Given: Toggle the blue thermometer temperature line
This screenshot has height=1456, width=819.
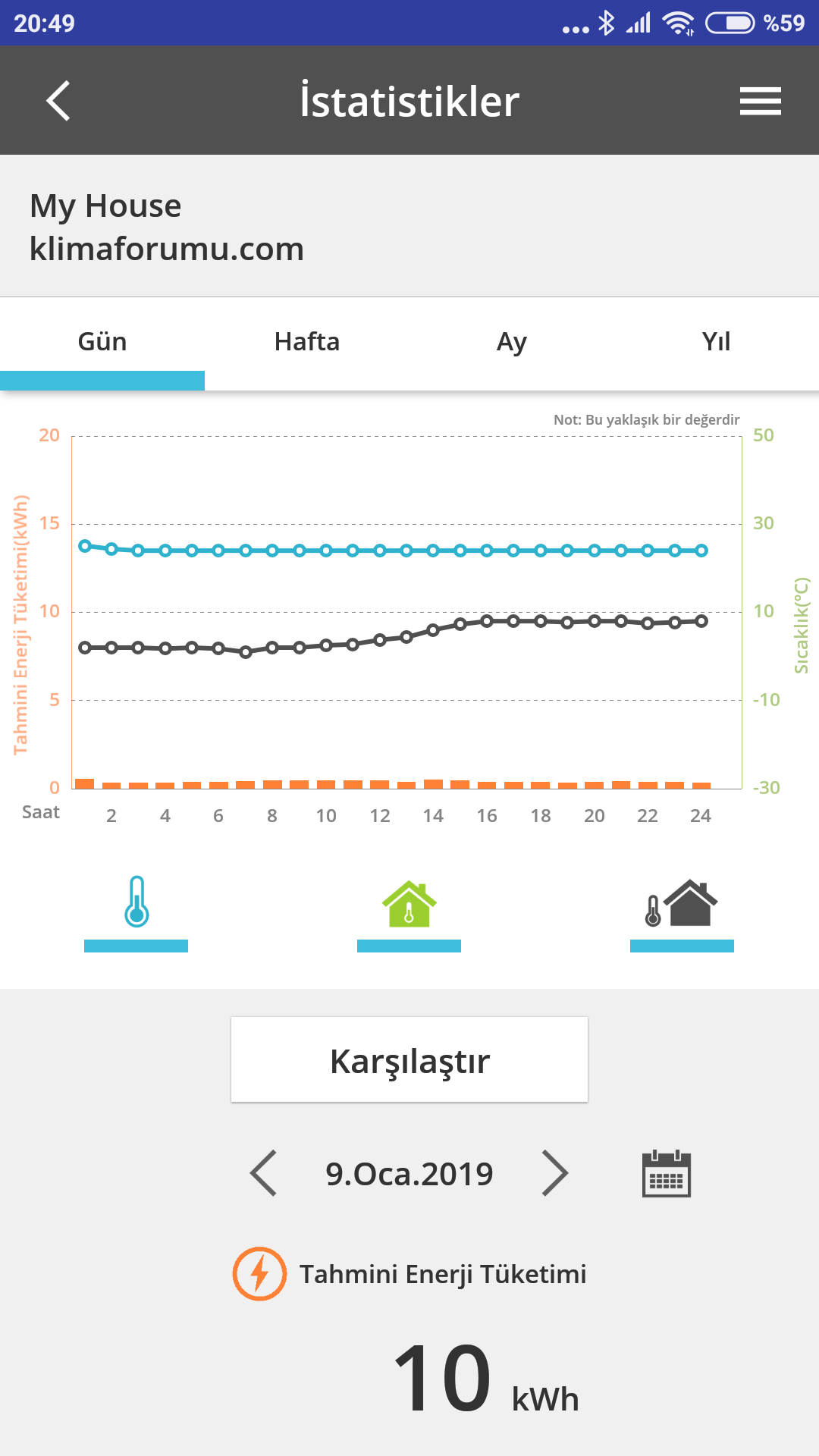Looking at the screenshot, I should 136,904.
